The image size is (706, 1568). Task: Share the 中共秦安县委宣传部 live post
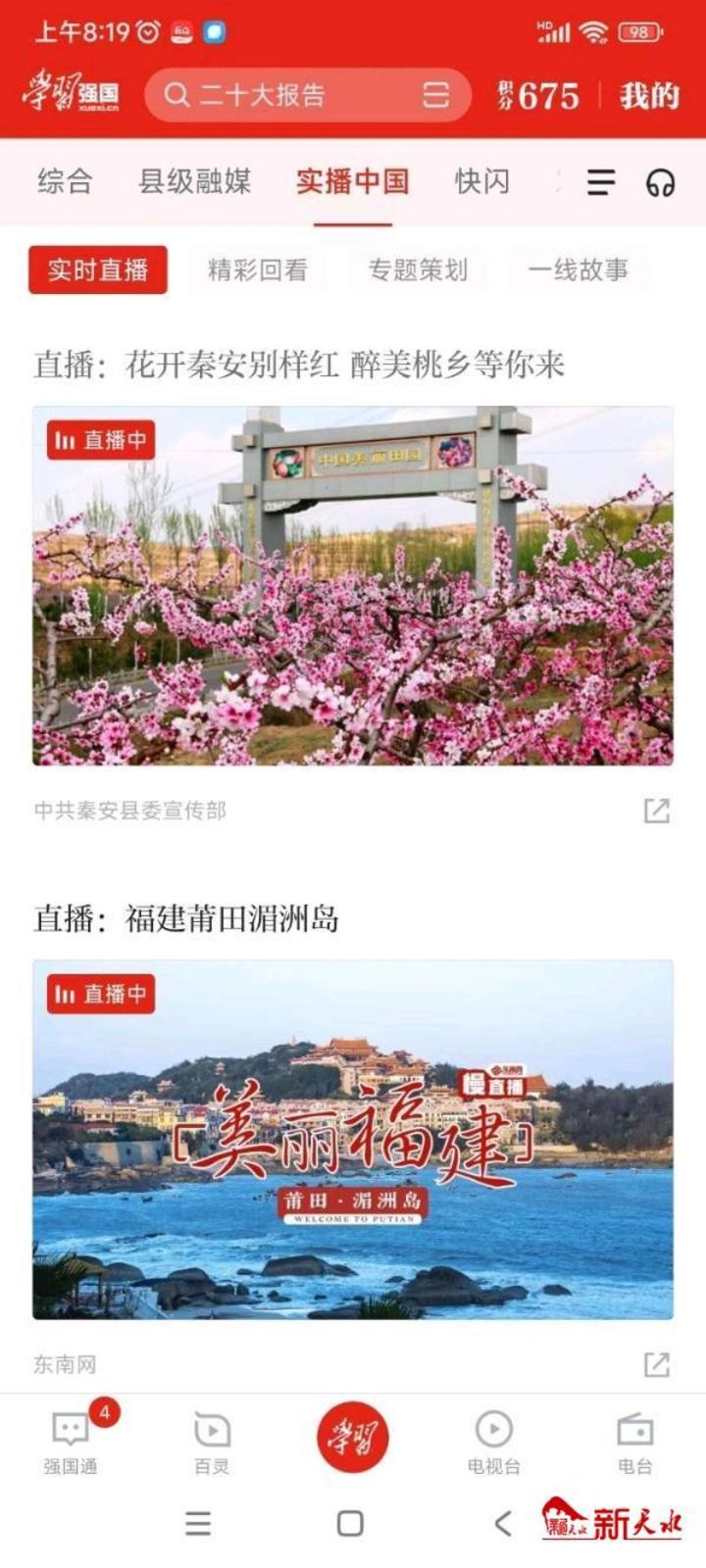(x=656, y=810)
